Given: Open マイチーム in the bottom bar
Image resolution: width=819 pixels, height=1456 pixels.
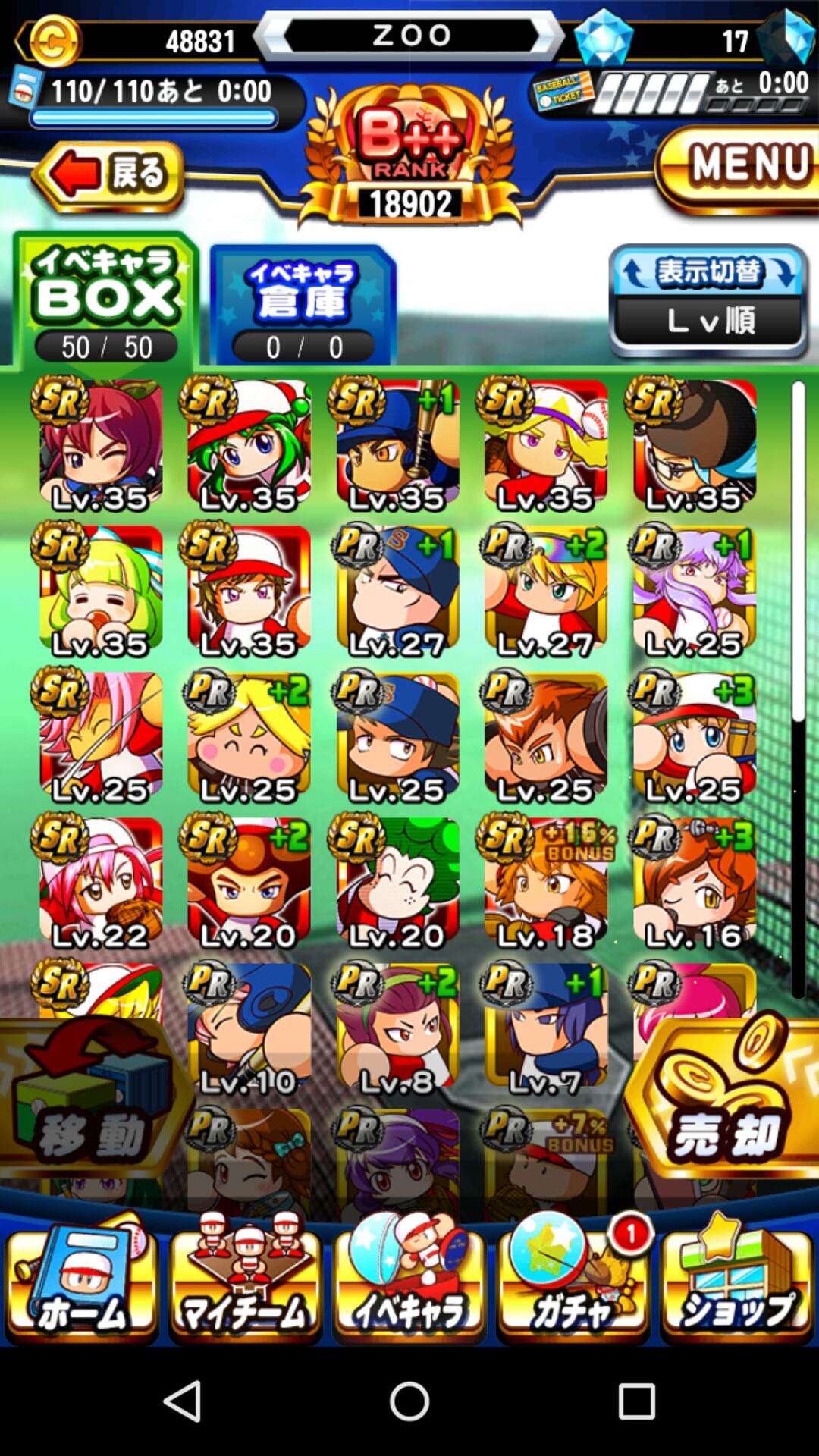Looking at the screenshot, I should click(245, 1283).
